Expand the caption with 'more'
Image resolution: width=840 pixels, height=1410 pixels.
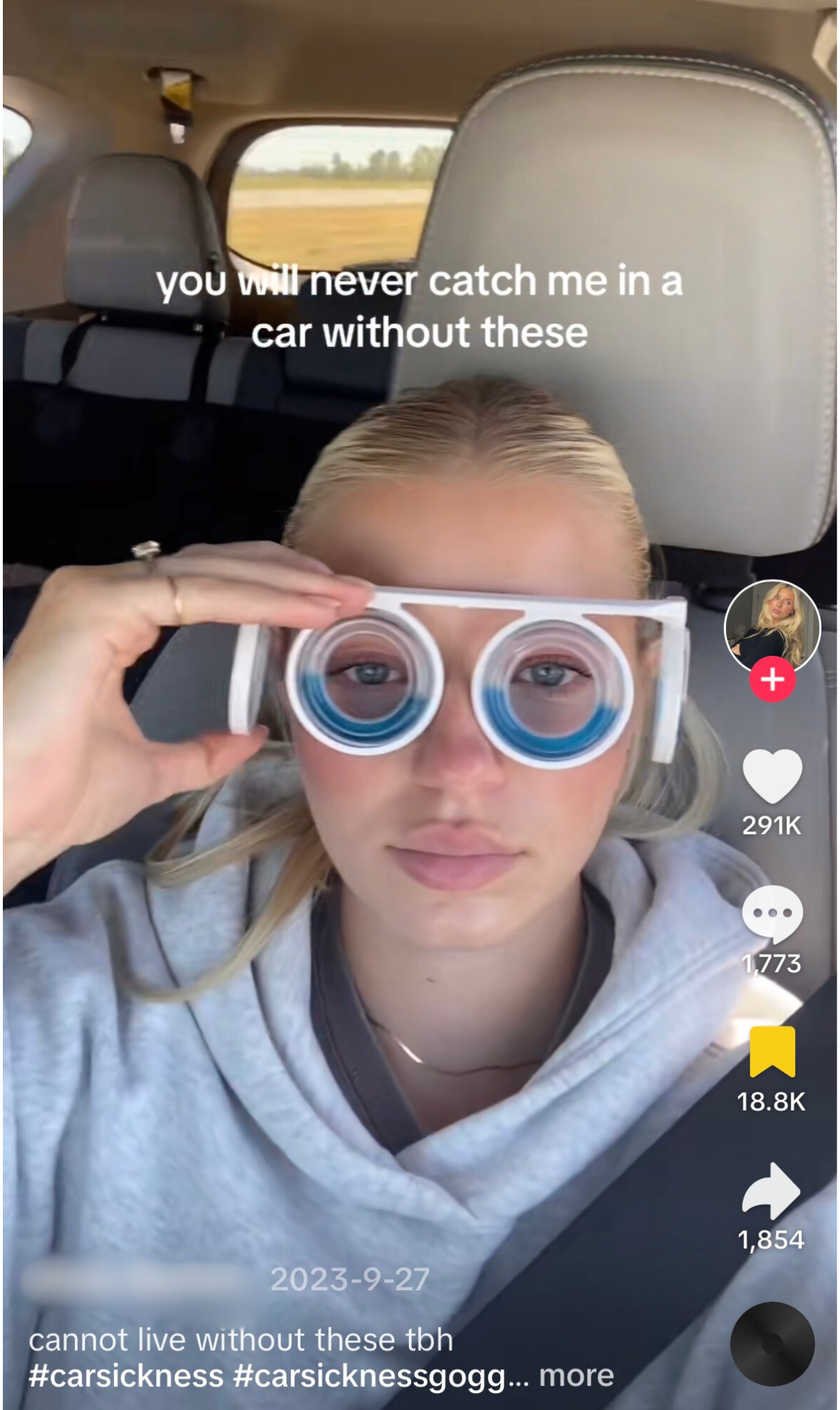tap(576, 1375)
